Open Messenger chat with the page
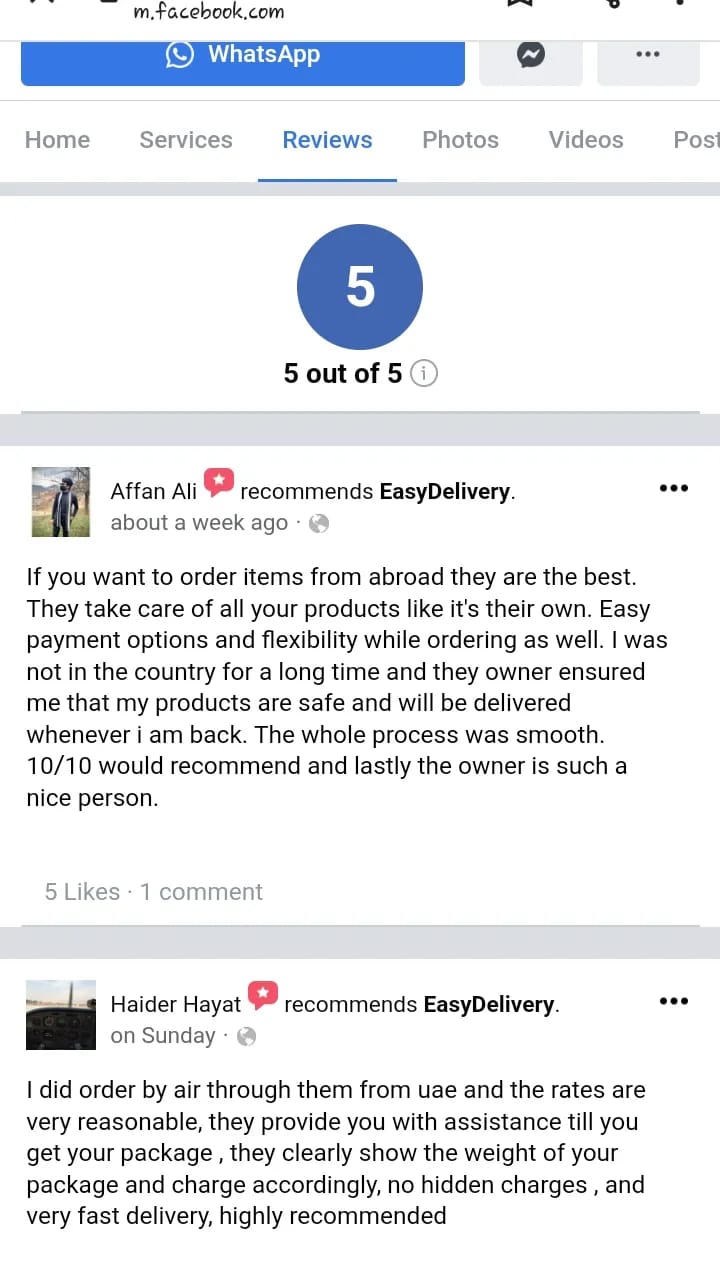 (531, 62)
